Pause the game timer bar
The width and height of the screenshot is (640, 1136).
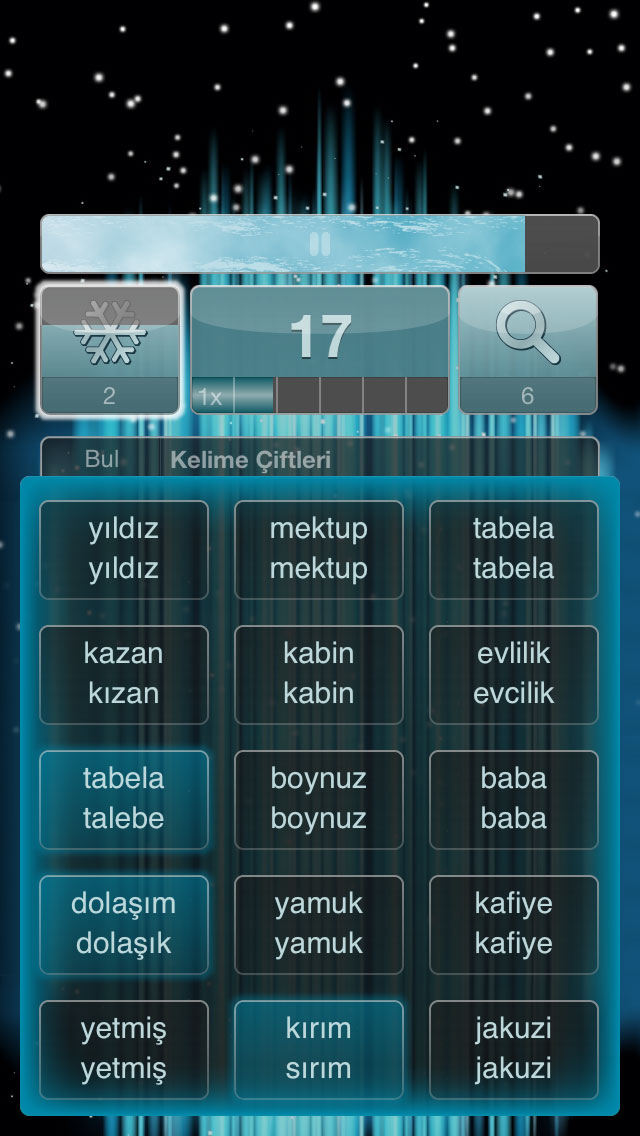click(320, 244)
